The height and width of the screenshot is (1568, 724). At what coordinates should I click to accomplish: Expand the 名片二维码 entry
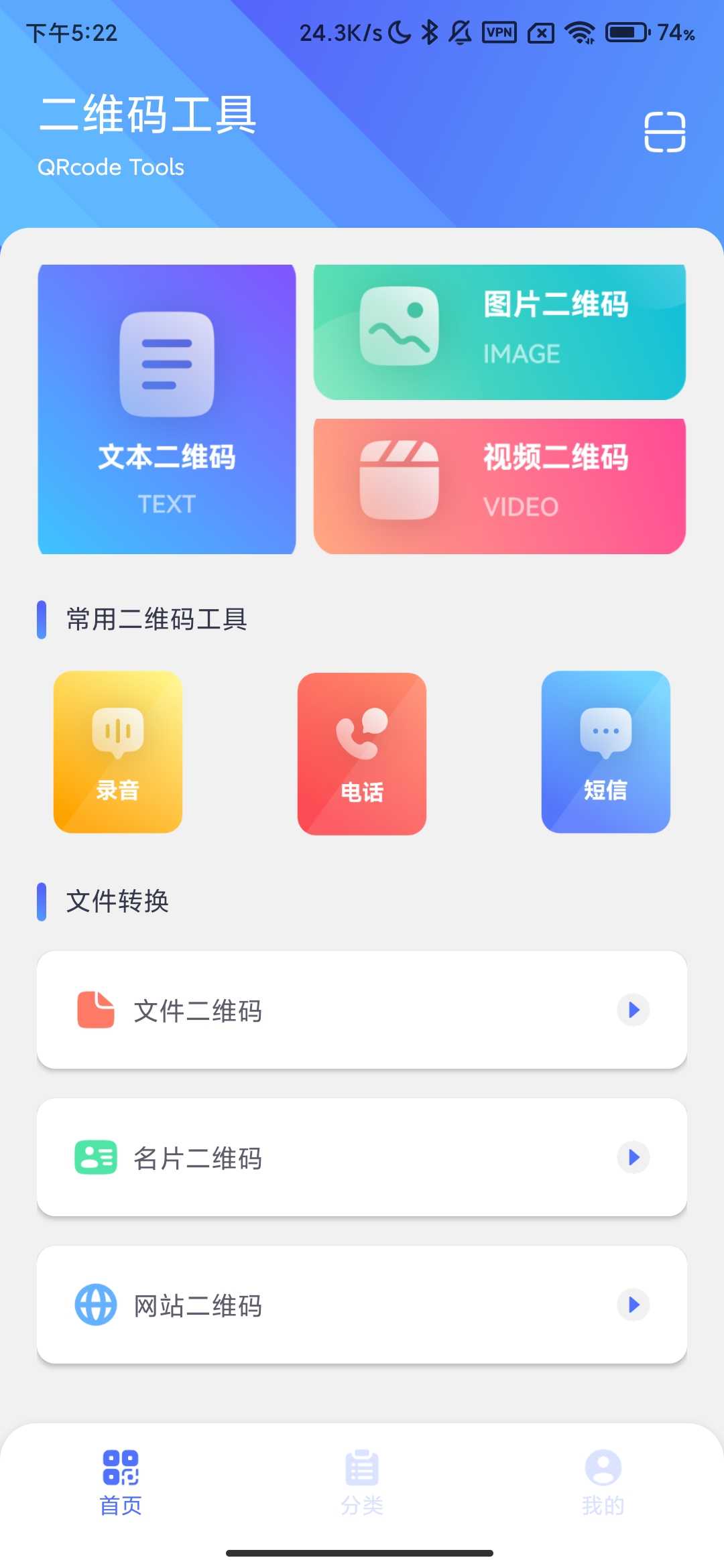pyautogui.click(x=632, y=1157)
